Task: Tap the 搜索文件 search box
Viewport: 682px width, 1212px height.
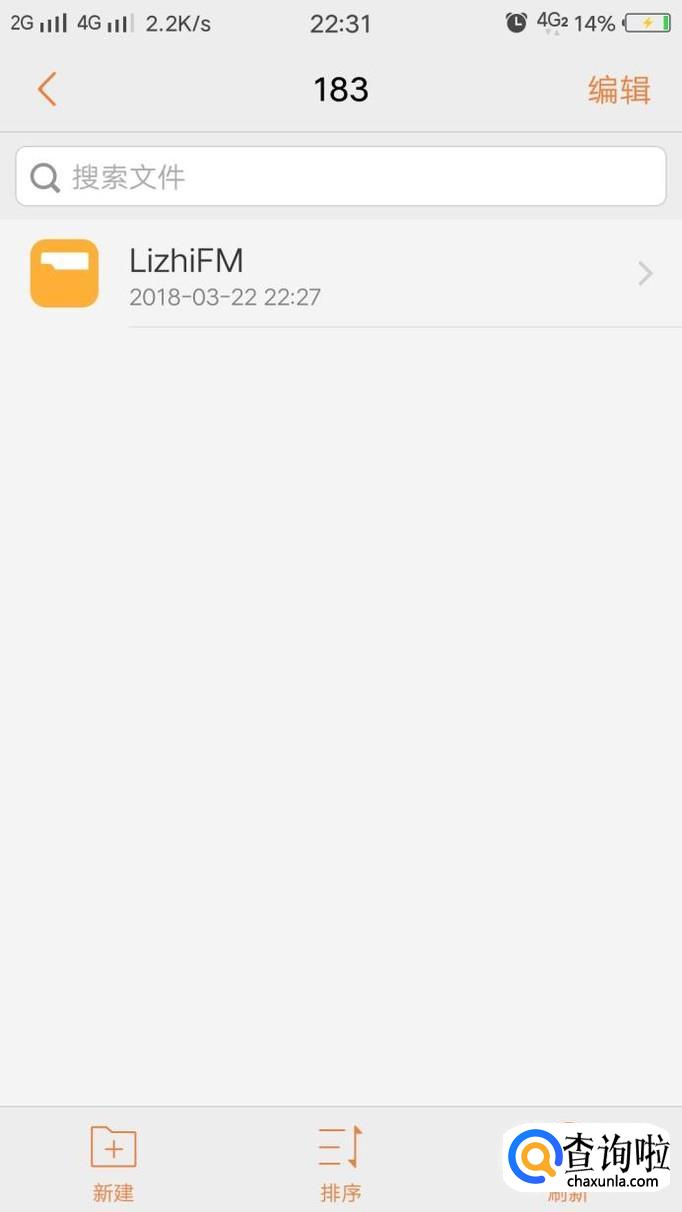Action: click(x=340, y=177)
